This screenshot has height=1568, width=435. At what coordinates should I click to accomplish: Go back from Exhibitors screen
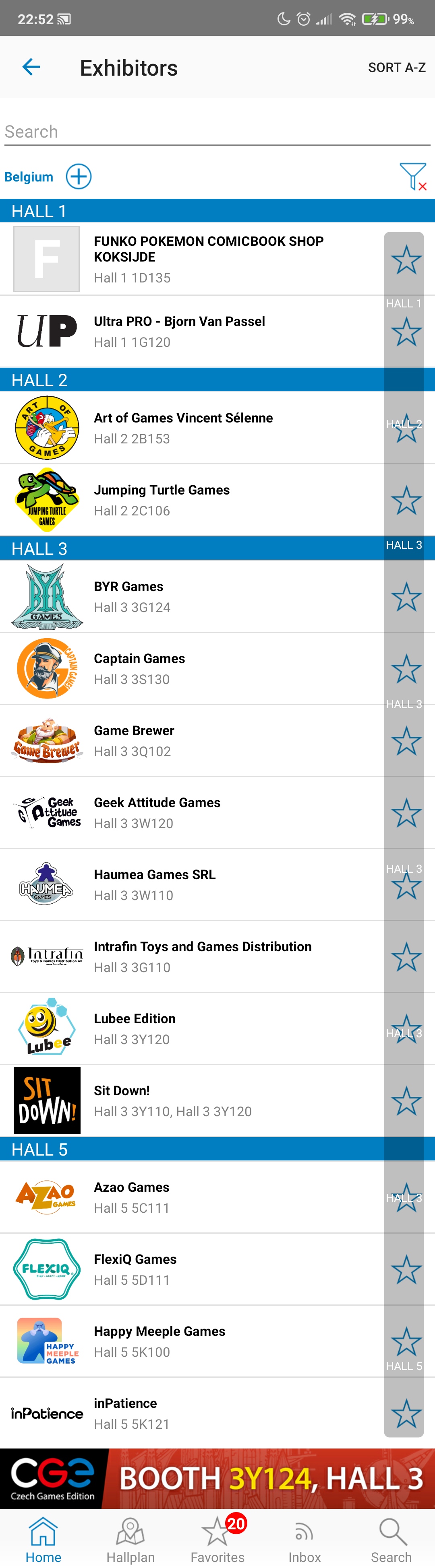31,67
